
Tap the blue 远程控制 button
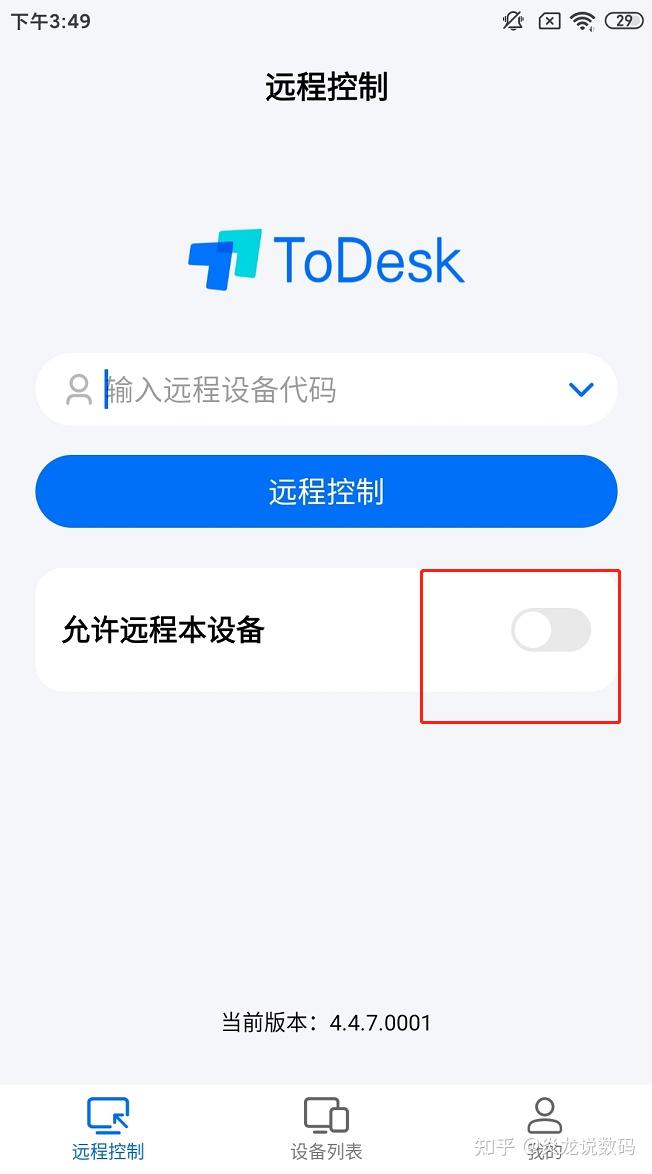[x=326, y=491]
